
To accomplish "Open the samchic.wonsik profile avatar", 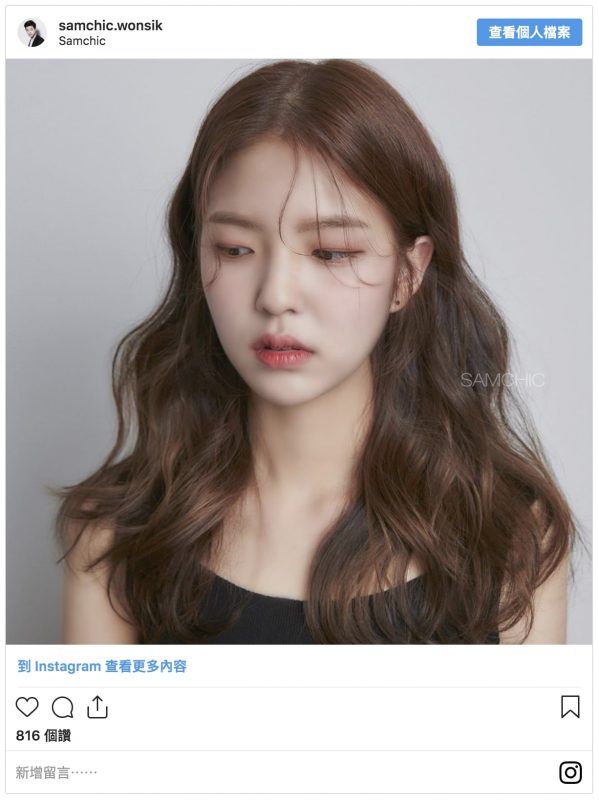I will (x=32, y=33).
